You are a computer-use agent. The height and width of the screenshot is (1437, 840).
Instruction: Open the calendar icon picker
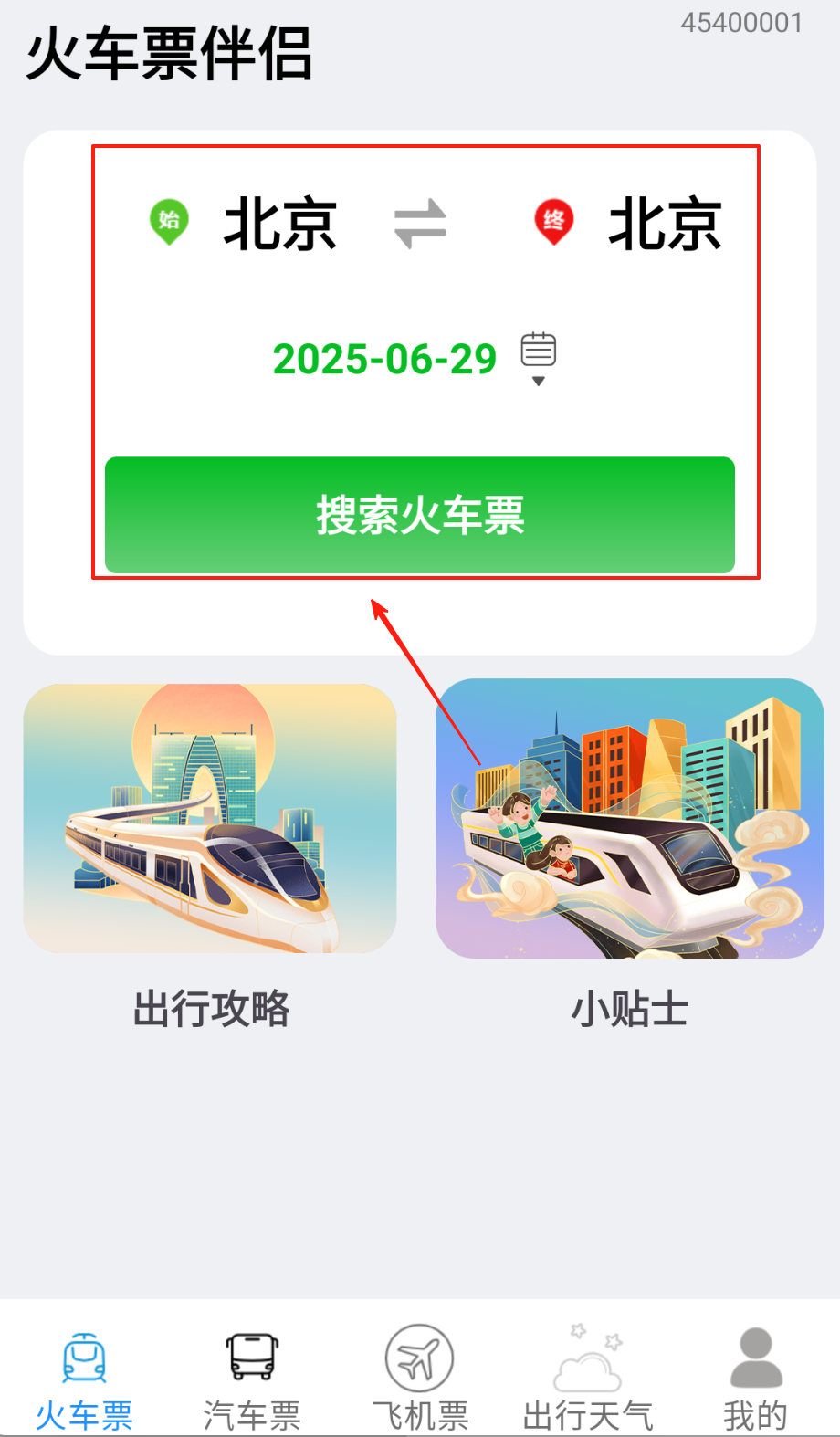coord(539,356)
